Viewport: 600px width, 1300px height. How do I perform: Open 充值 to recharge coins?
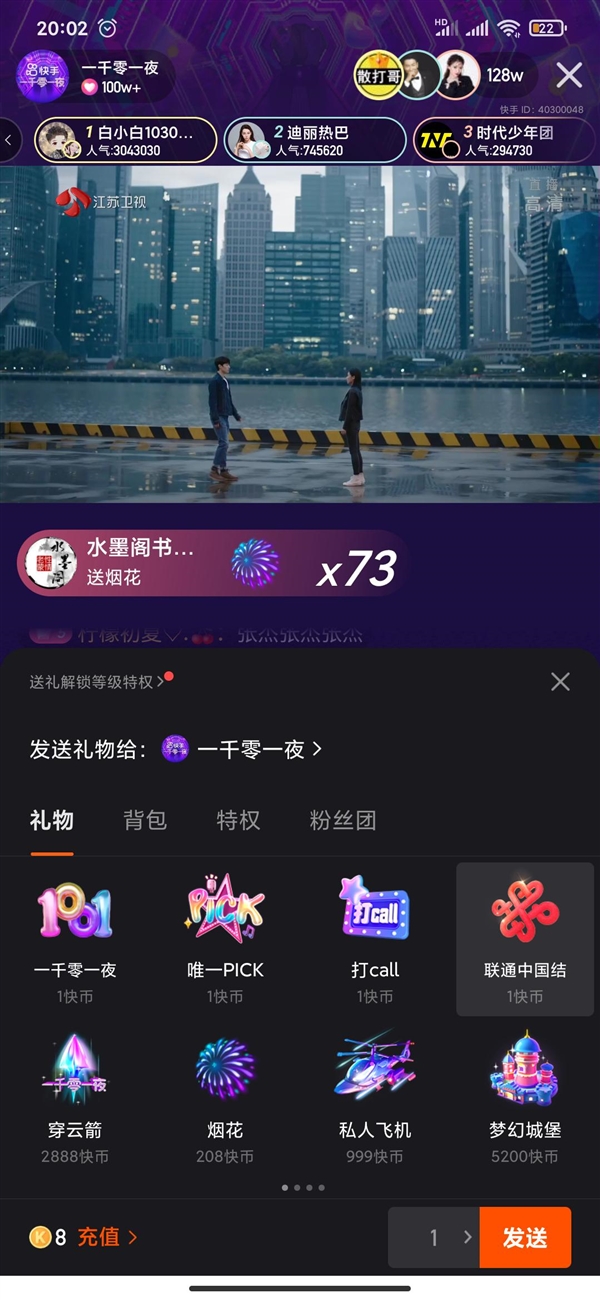[x=107, y=1237]
